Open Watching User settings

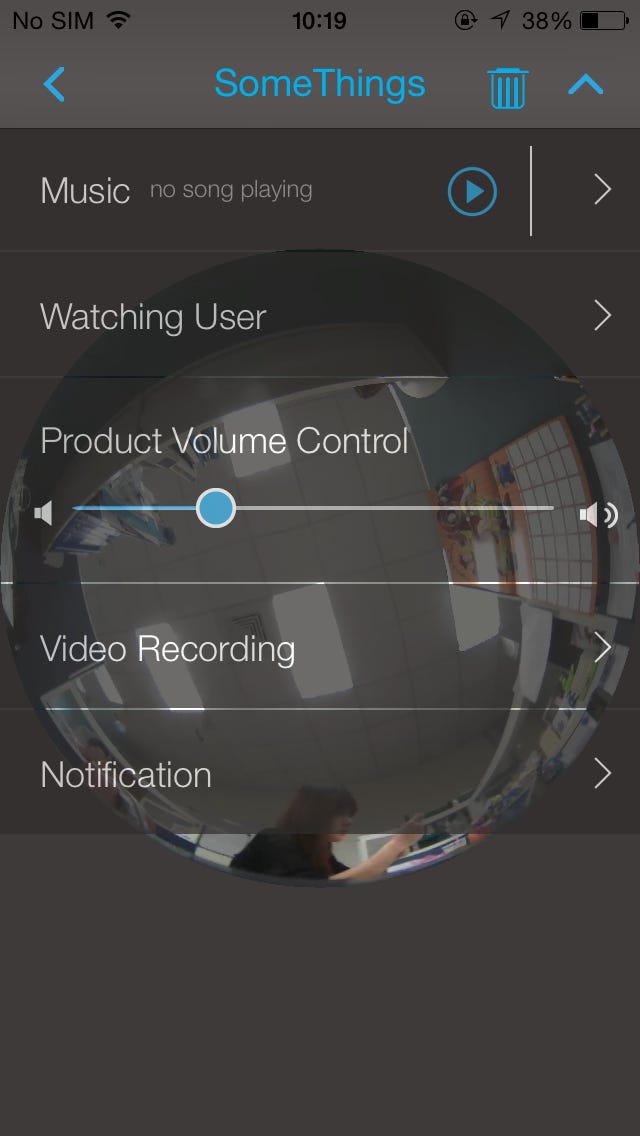pyautogui.click(x=320, y=316)
